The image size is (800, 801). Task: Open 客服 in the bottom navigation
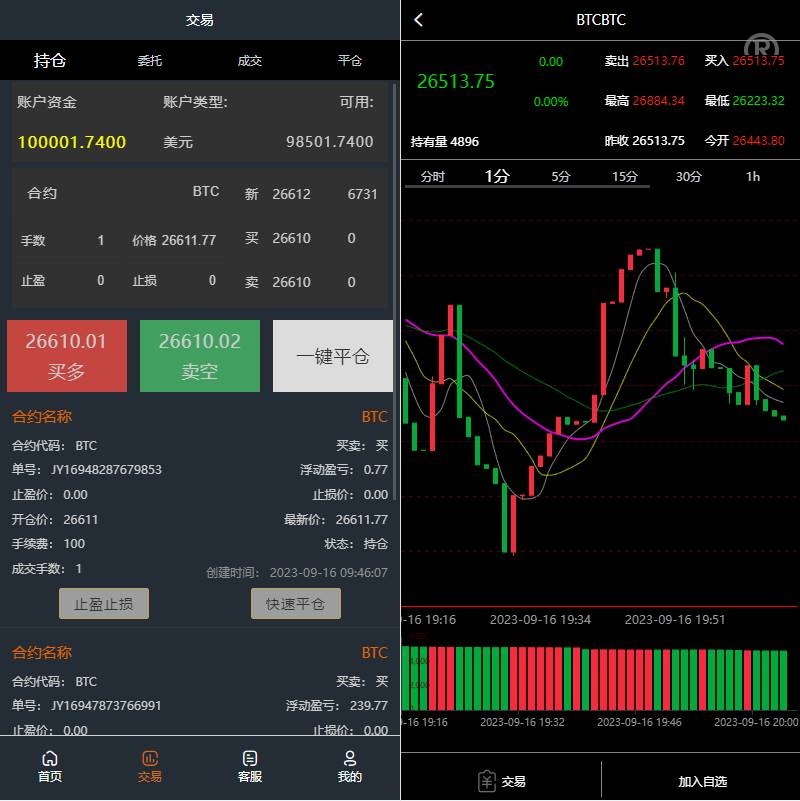click(250, 767)
